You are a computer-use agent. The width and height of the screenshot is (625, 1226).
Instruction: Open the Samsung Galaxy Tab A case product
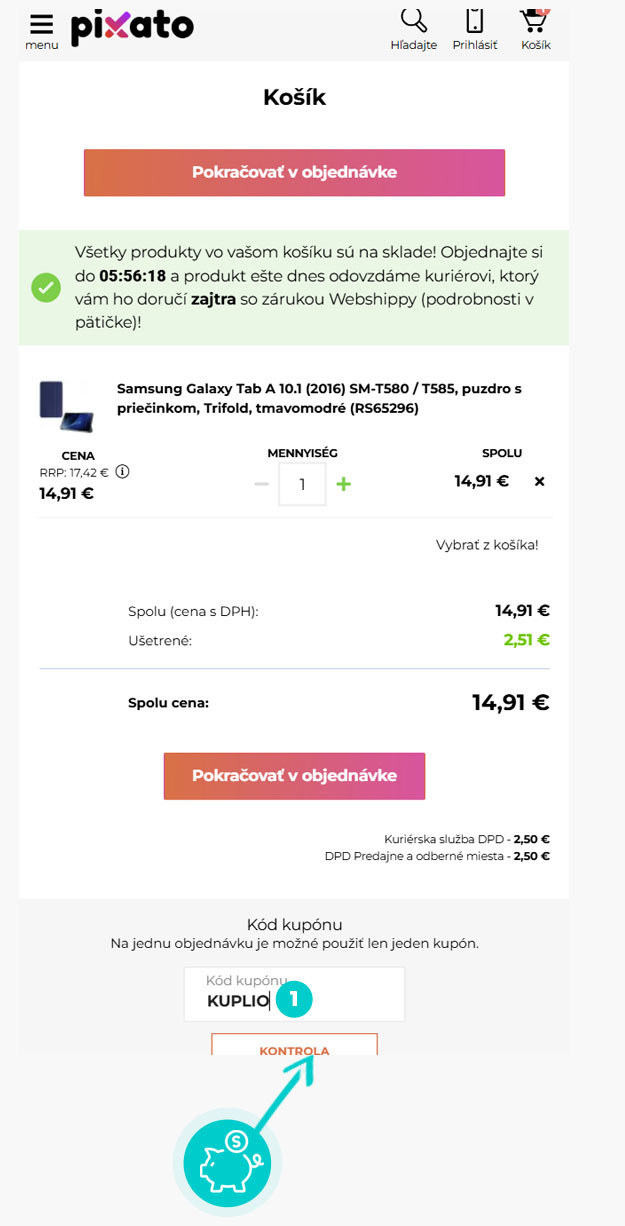pyautogui.click(x=319, y=398)
